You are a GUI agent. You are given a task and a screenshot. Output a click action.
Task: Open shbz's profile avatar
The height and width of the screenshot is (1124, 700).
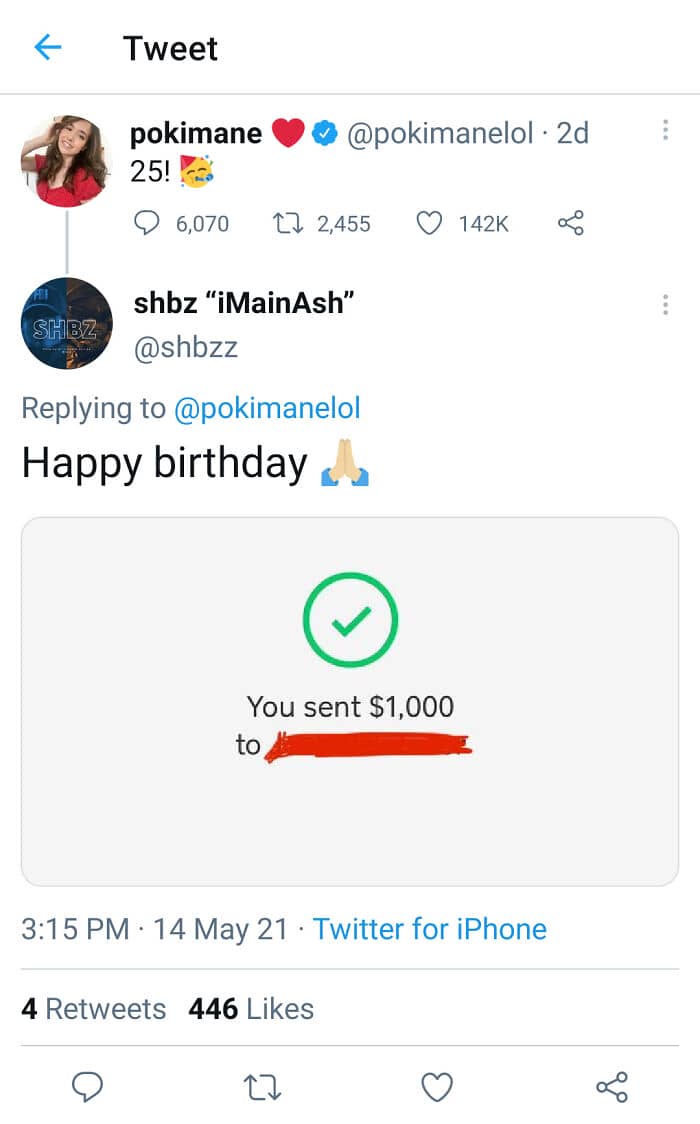pyautogui.click(x=67, y=323)
